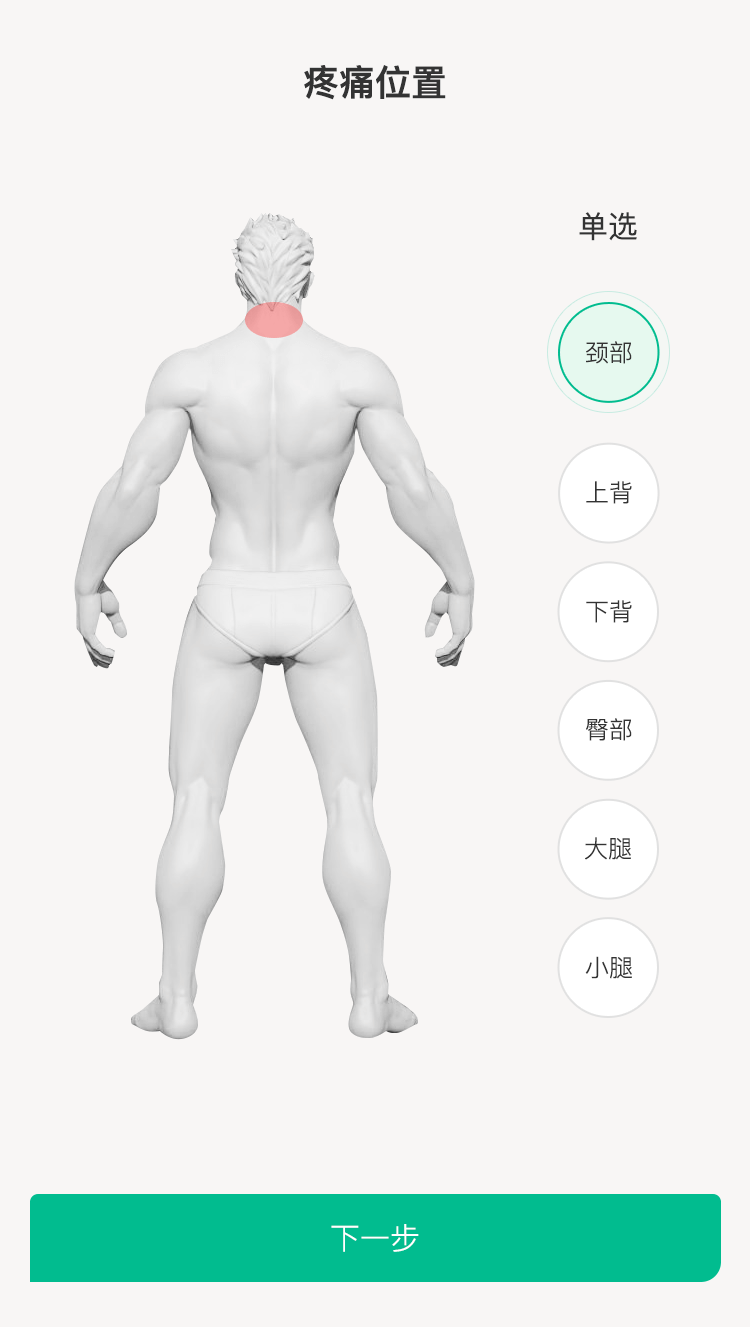The height and width of the screenshot is (1327, 750).
Task: Choose 大腿 as pain location
Action: (x=608, y=849)
